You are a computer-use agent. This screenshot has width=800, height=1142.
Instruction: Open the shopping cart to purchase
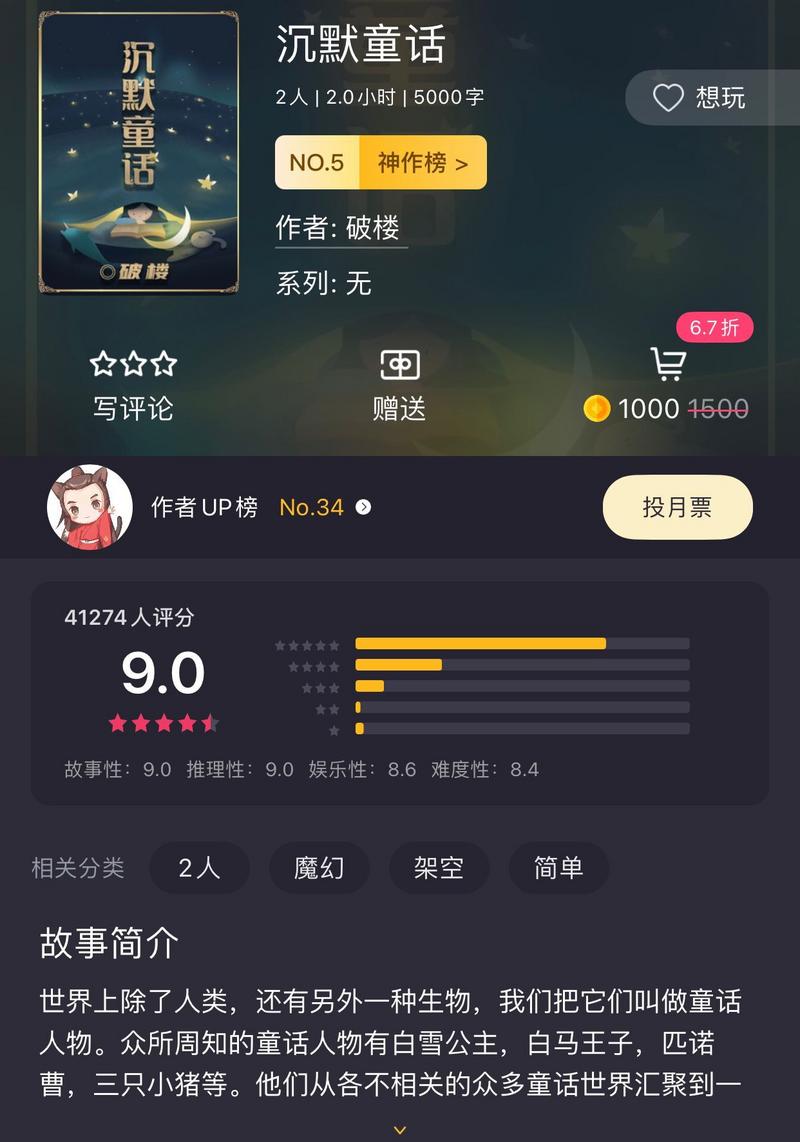668,365
